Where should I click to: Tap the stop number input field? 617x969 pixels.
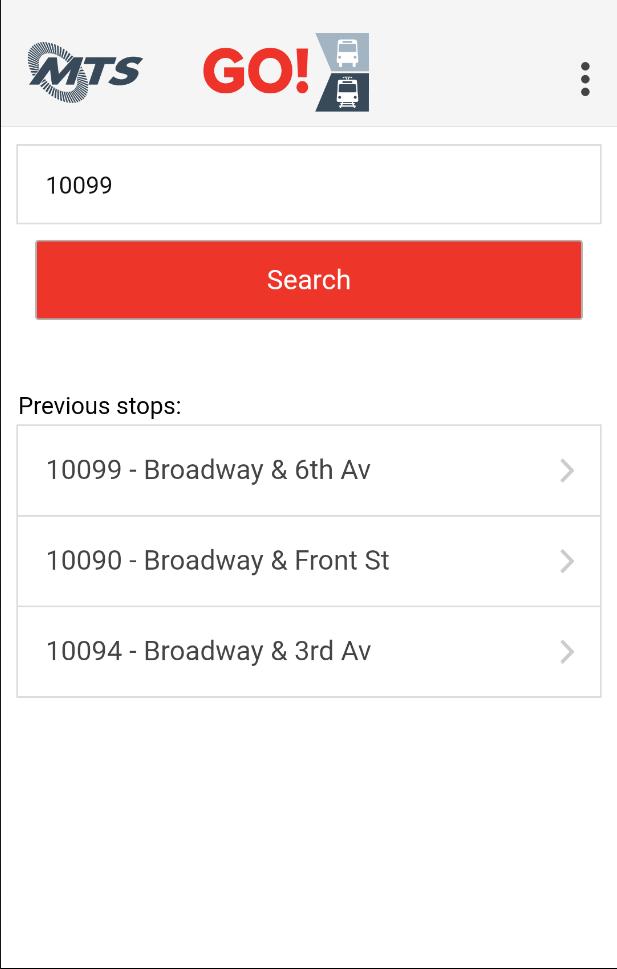click(x=308, y=185)
